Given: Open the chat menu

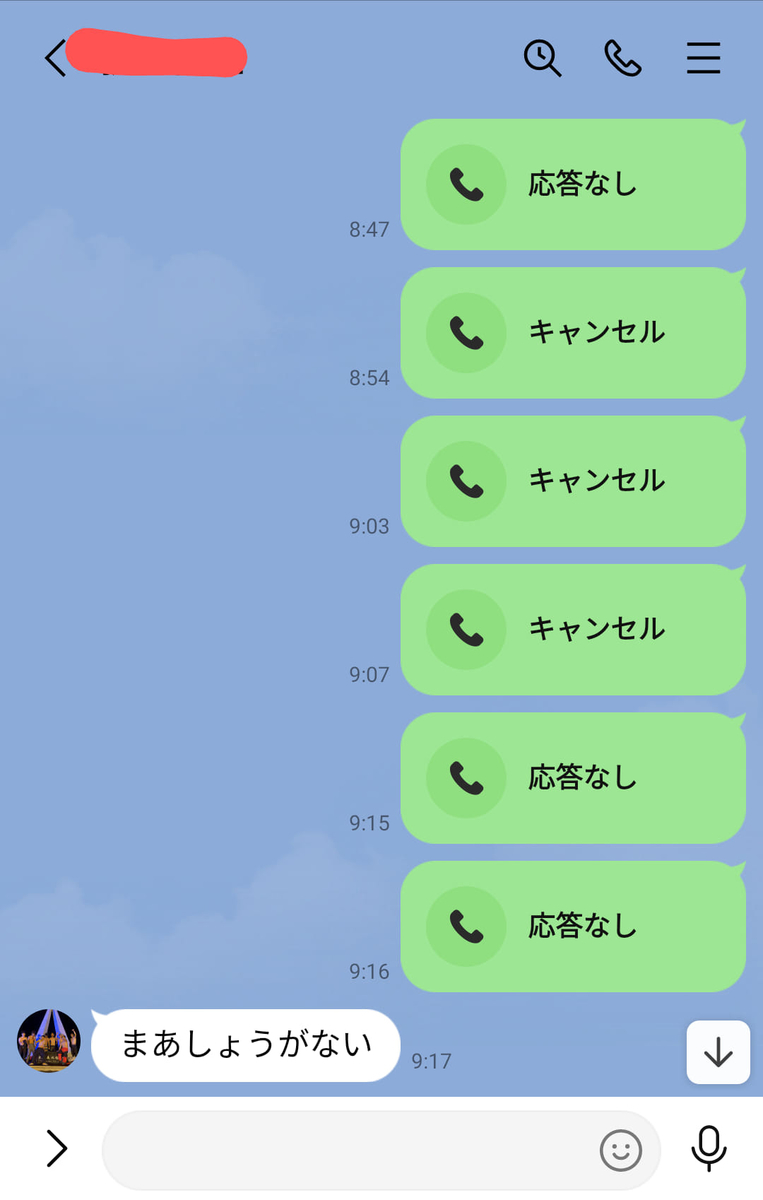Looking at the screenshot, I should (703, 59).
